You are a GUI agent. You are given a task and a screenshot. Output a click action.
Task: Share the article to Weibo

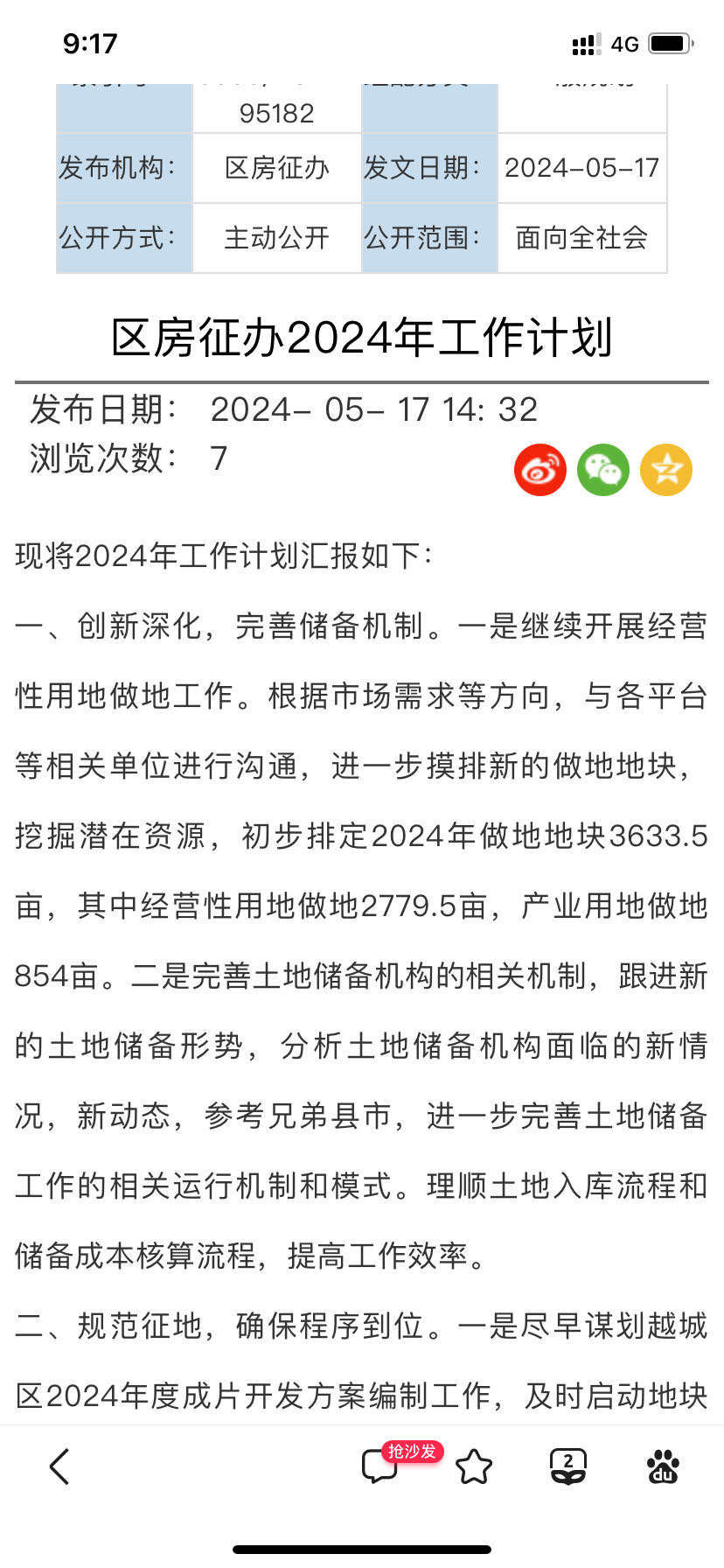pos(540,470)
